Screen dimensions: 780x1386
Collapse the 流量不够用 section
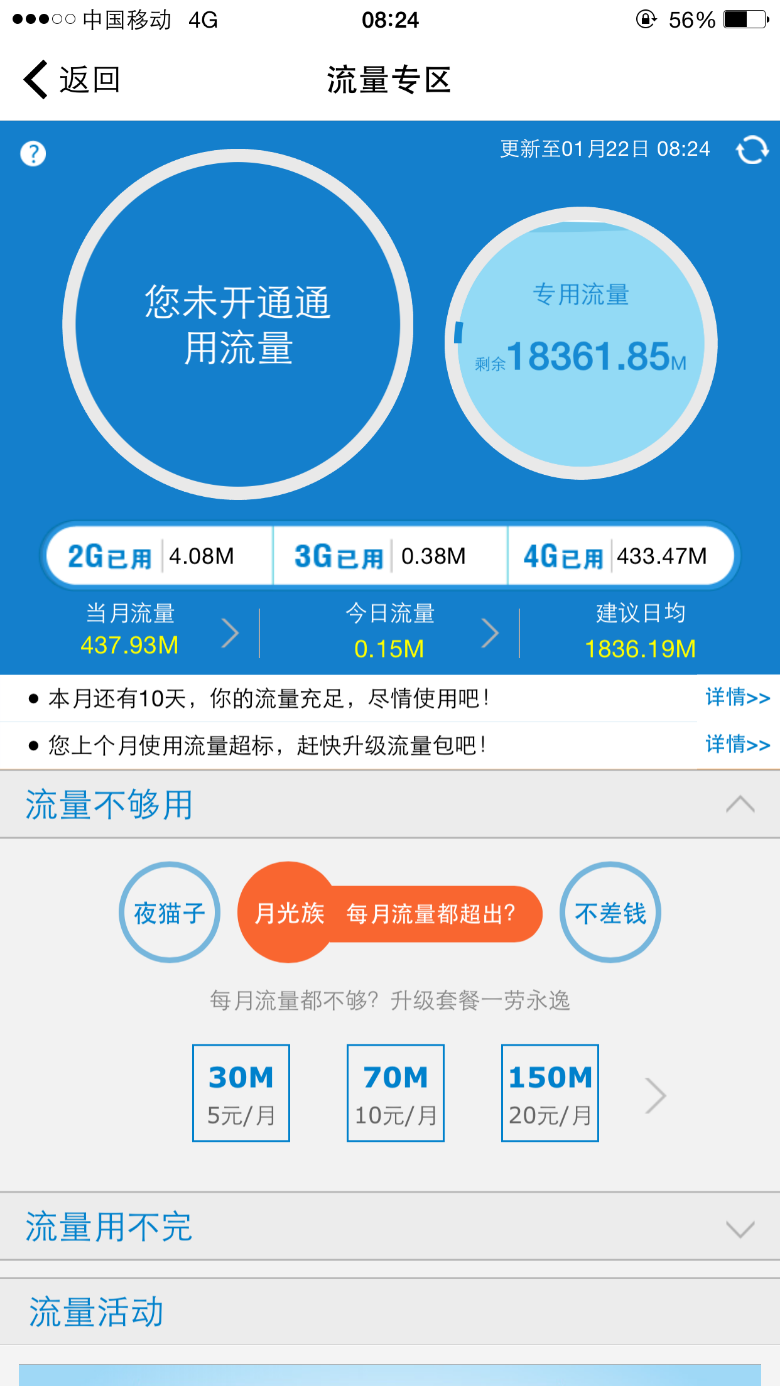[x=740, y=804]
